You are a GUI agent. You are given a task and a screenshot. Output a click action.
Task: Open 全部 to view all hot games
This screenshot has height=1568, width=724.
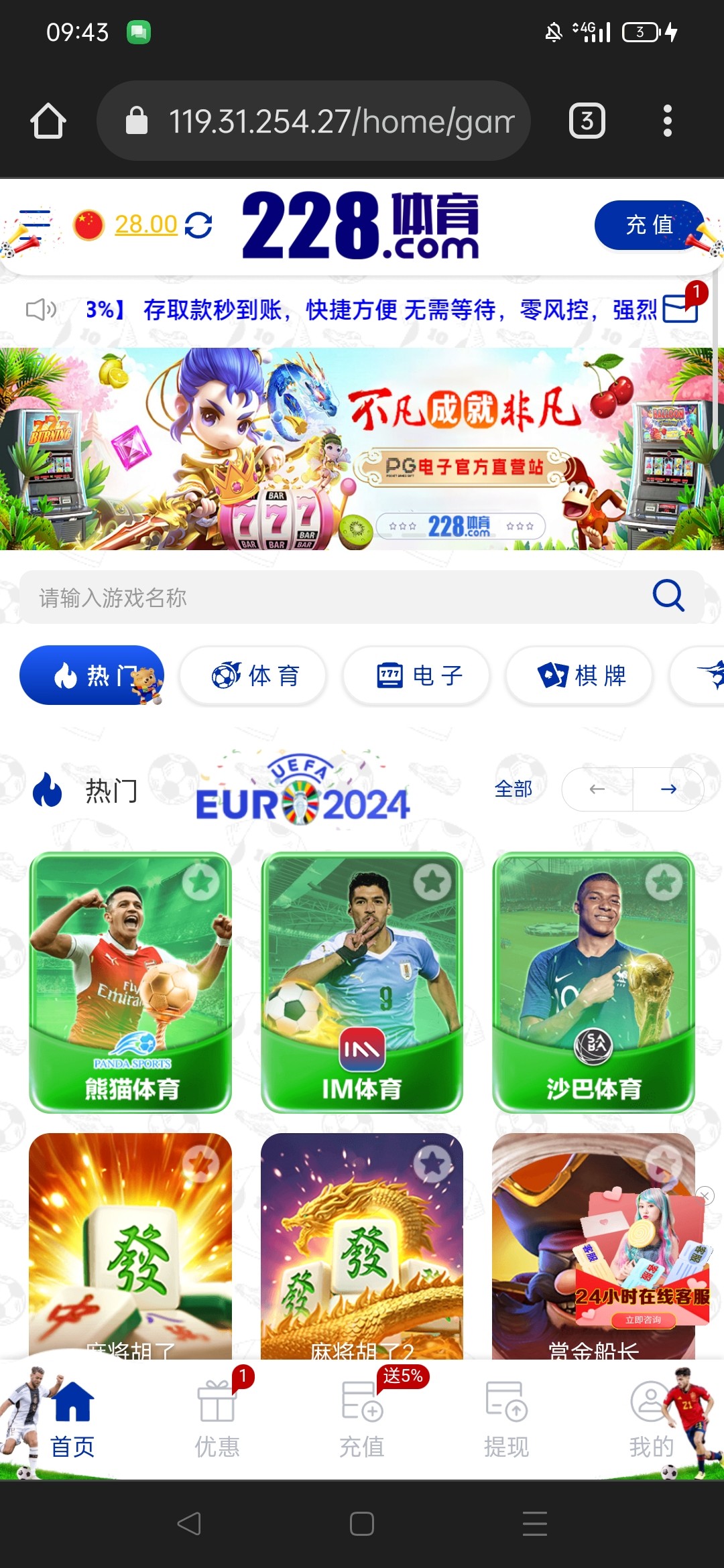click(x=513, y=789)
